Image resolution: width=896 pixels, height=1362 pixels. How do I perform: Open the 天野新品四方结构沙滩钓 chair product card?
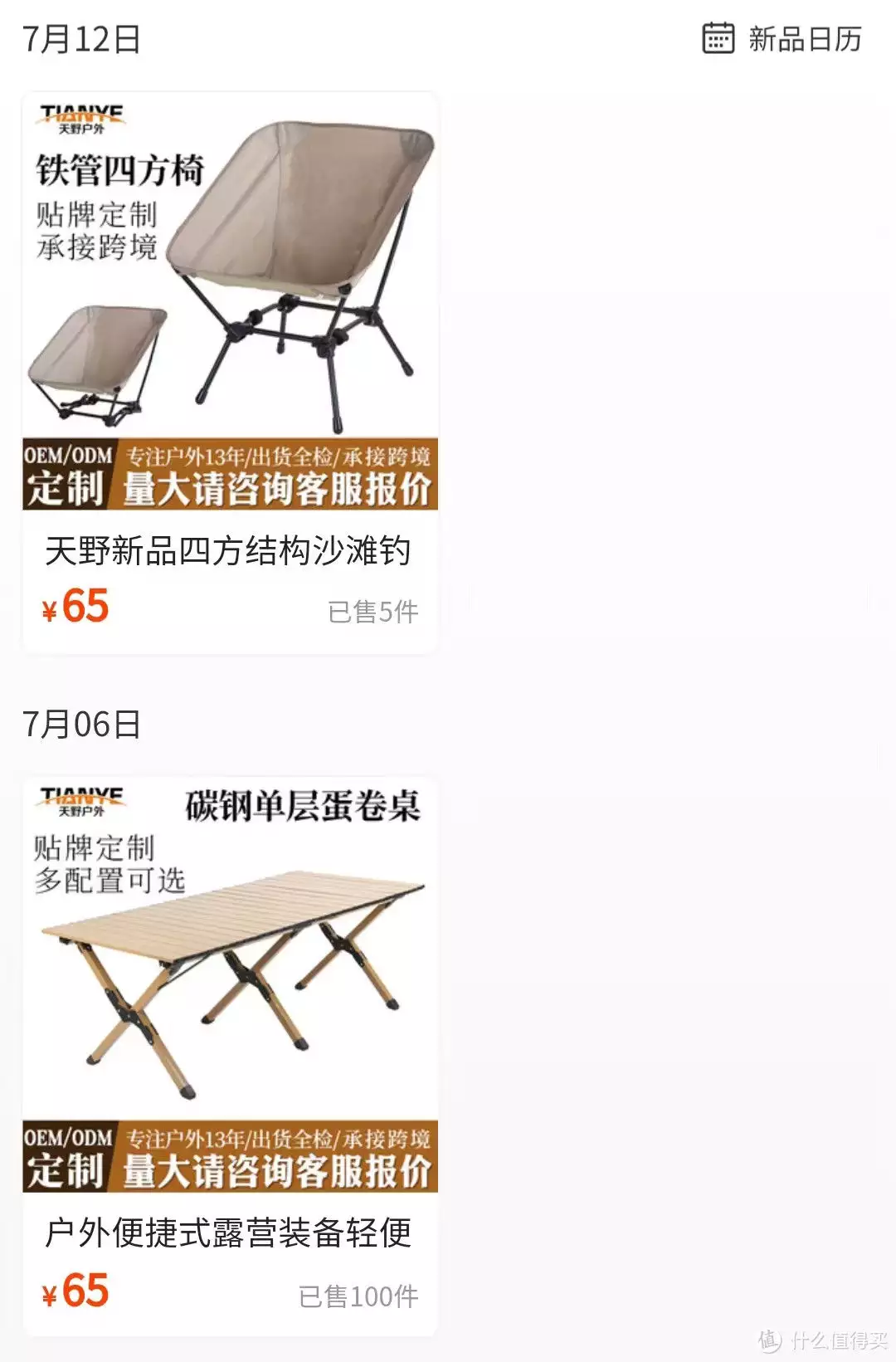pos(230,373)
